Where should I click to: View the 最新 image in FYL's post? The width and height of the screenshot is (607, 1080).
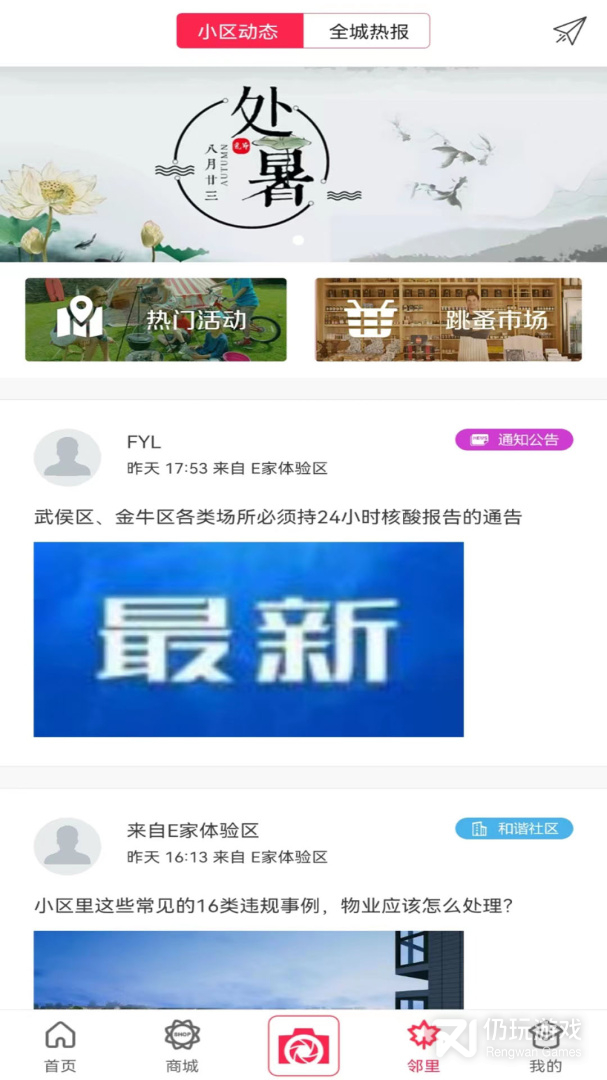[248, 639]
